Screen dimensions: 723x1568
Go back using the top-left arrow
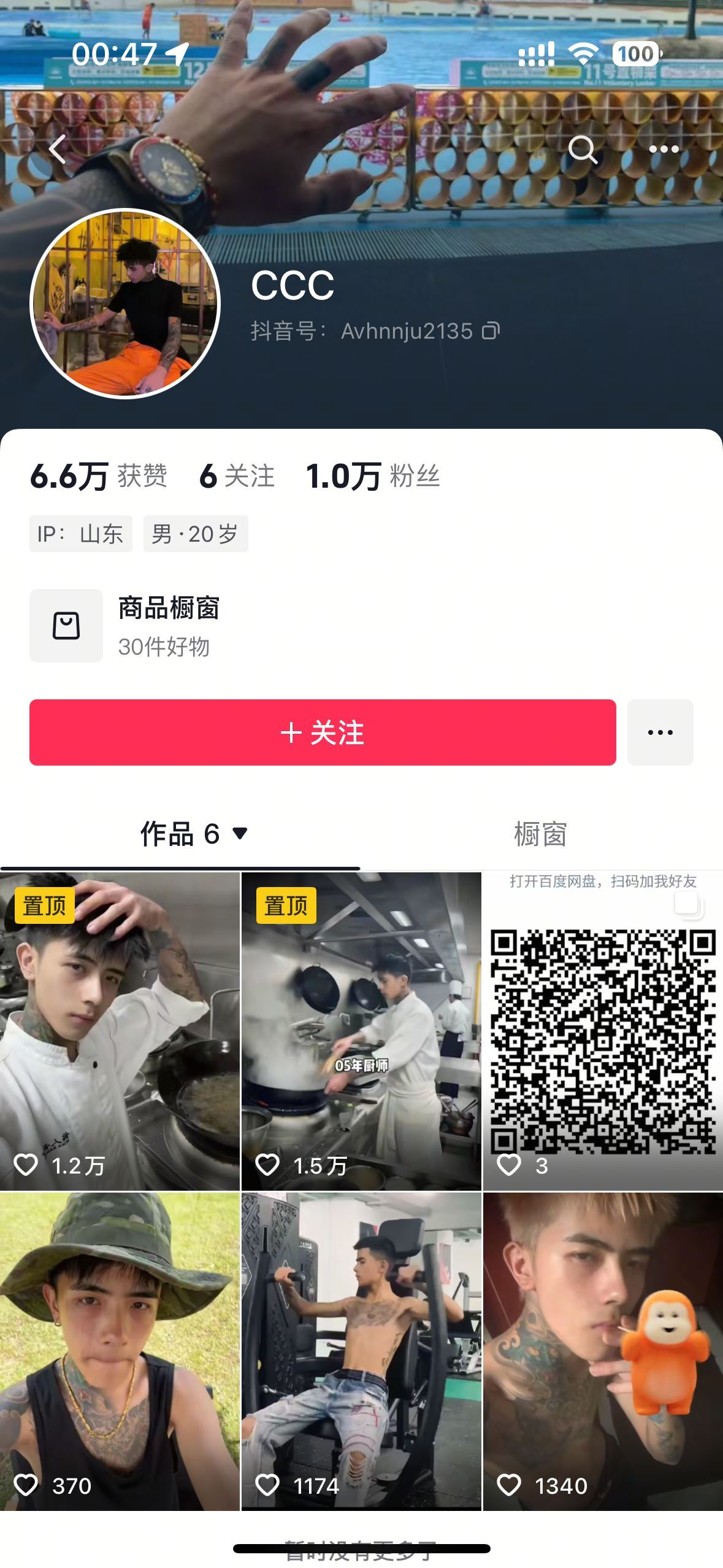pyautogui.click(x=58, y=149)
